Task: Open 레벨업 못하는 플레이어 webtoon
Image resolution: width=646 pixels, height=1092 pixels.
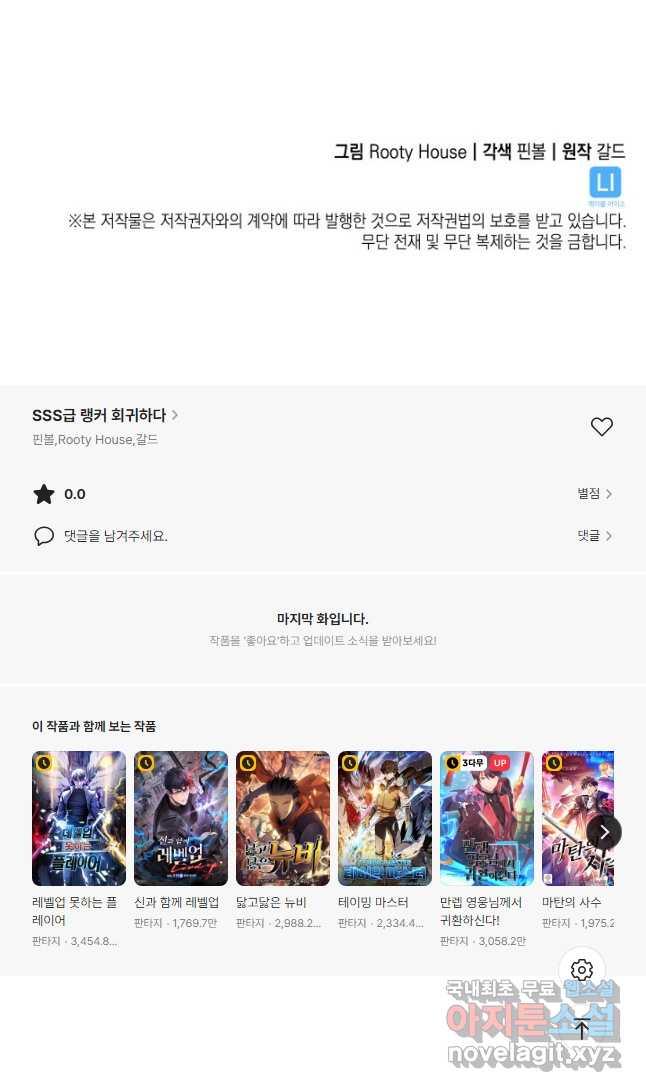Action: 79,818
